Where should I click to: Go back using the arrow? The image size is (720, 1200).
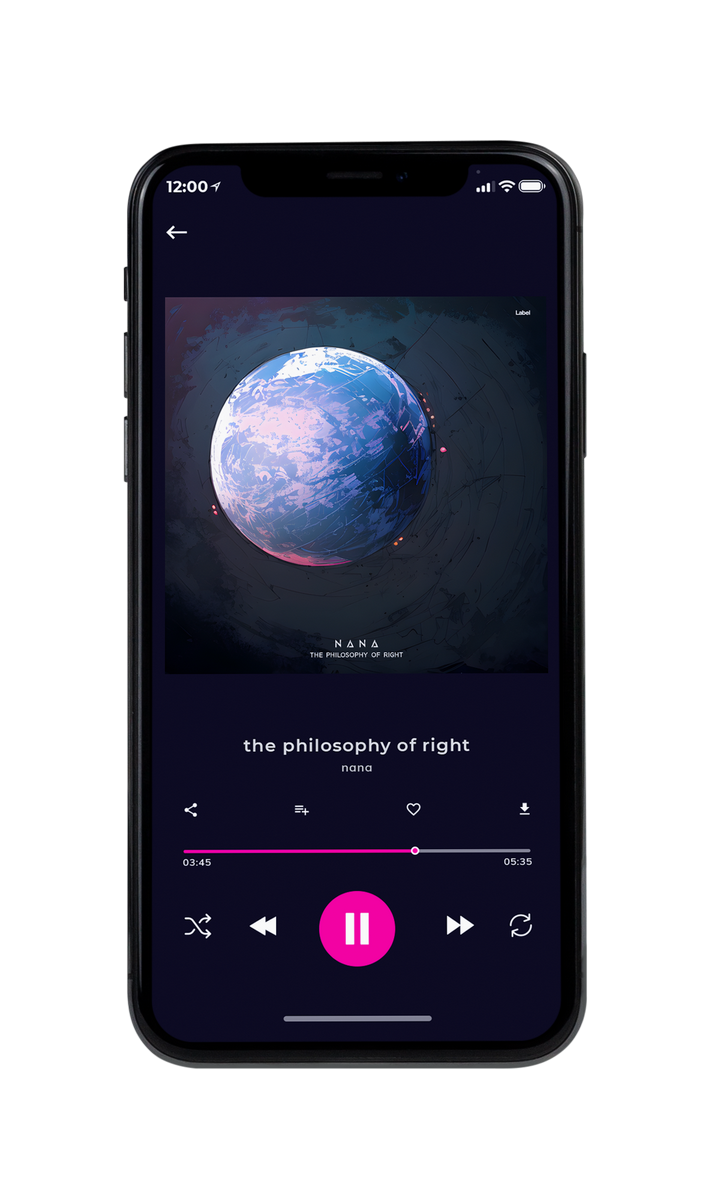coord(177,232)
